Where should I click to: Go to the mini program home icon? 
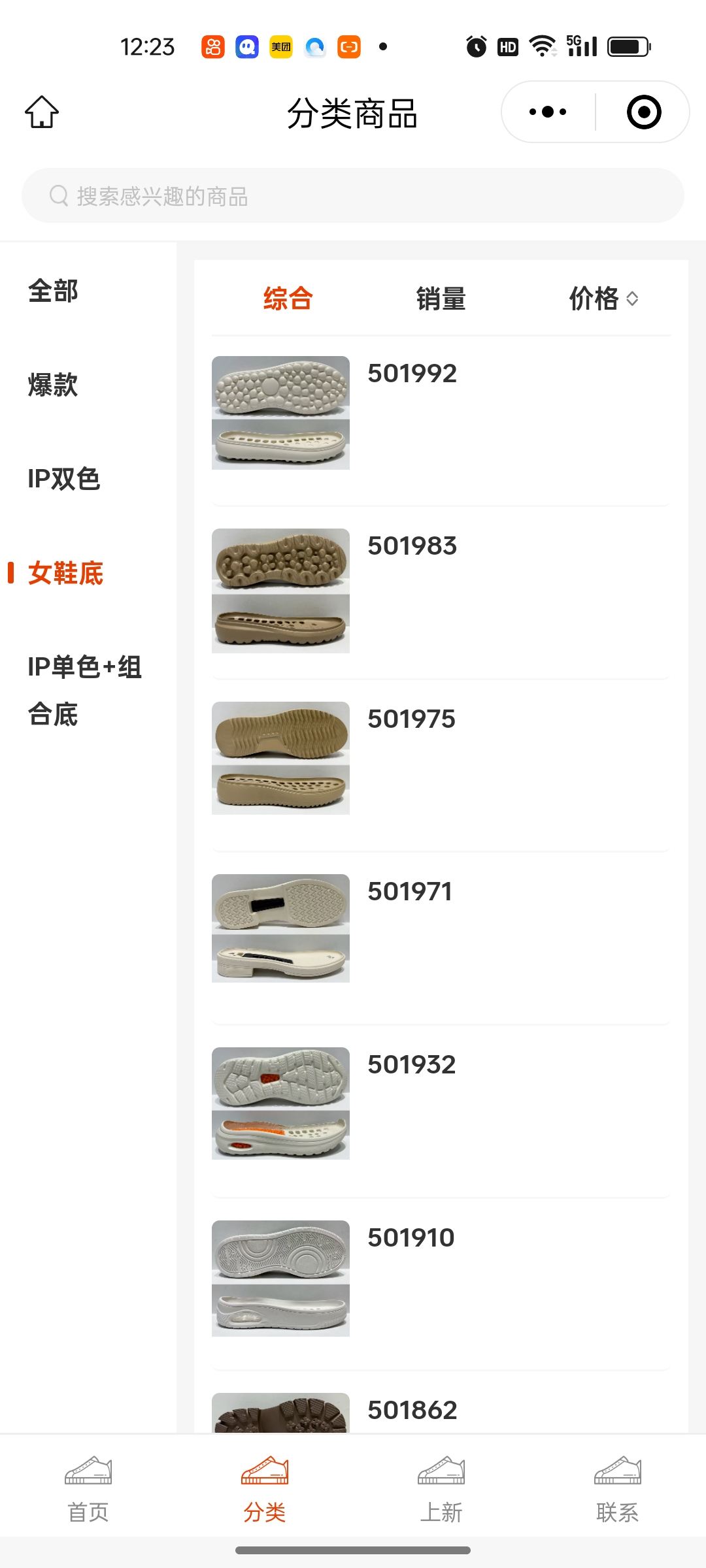coord(42,112)
